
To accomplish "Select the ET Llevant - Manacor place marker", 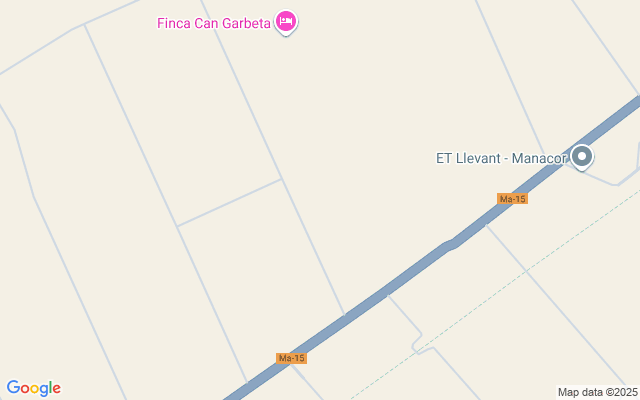I will pyautogui.click(x=582, y=157).
